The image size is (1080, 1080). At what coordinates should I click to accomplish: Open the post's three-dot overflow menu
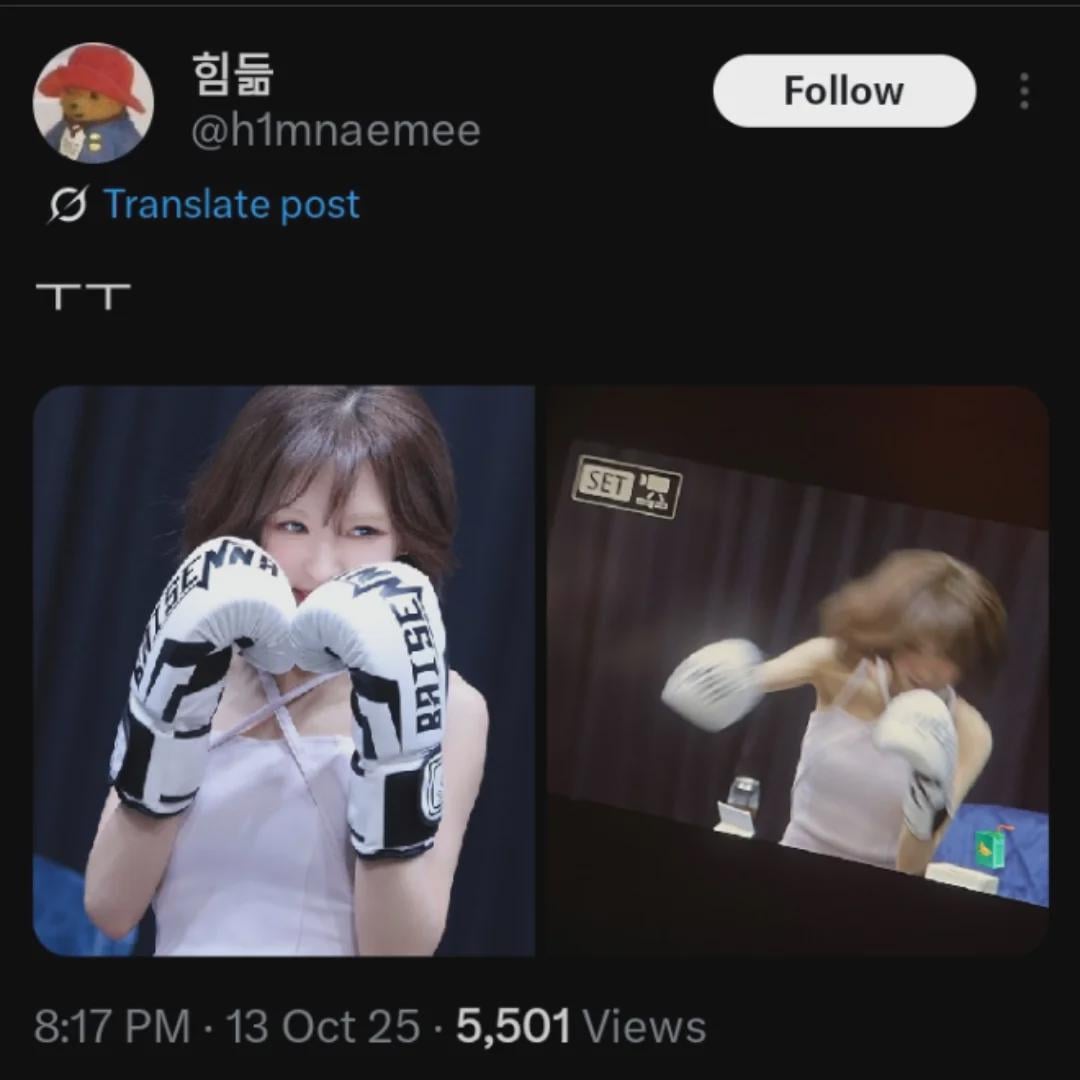coord(1023,91)
